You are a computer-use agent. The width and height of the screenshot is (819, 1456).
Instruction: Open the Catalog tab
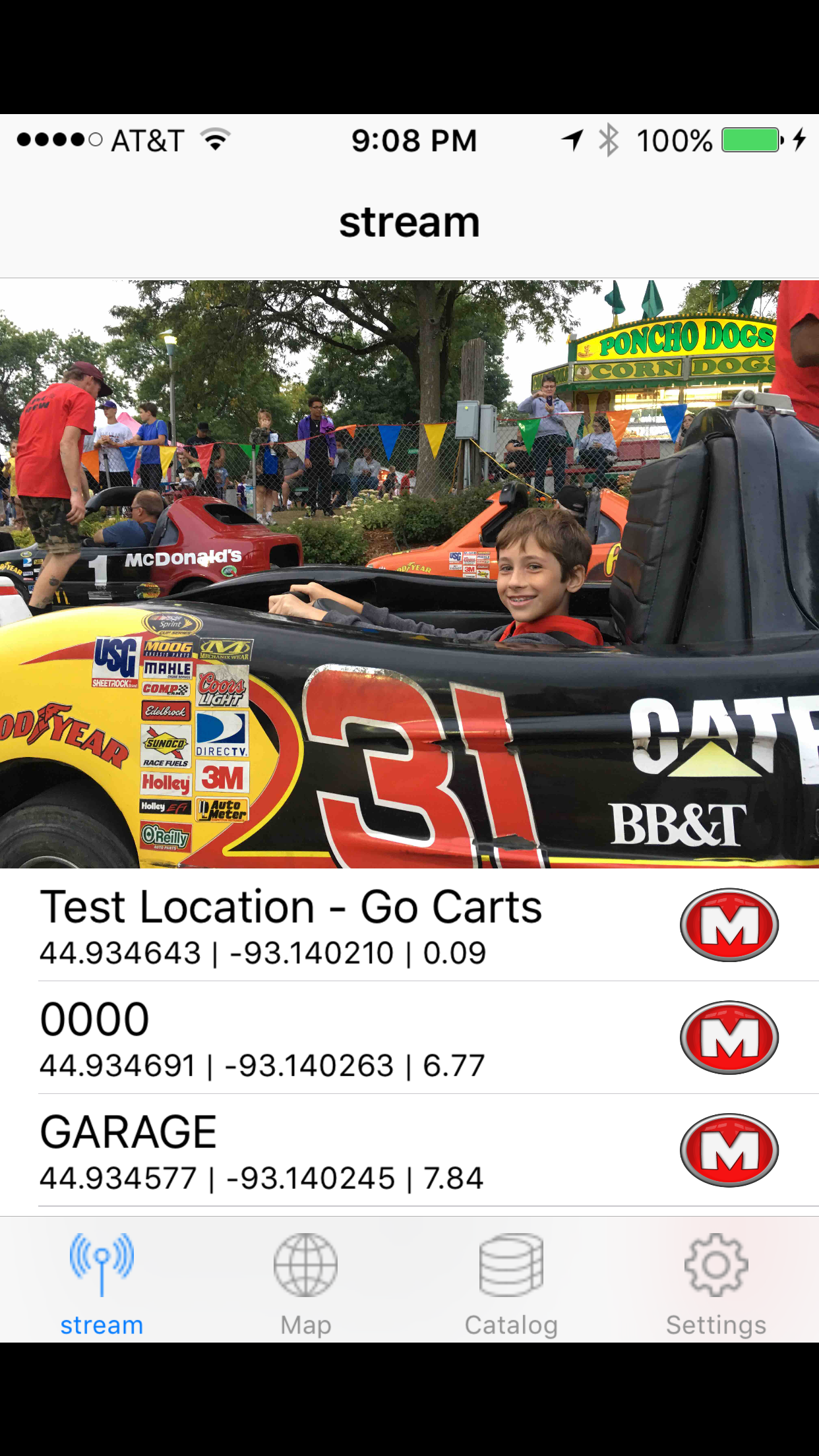pos(511,1283)
